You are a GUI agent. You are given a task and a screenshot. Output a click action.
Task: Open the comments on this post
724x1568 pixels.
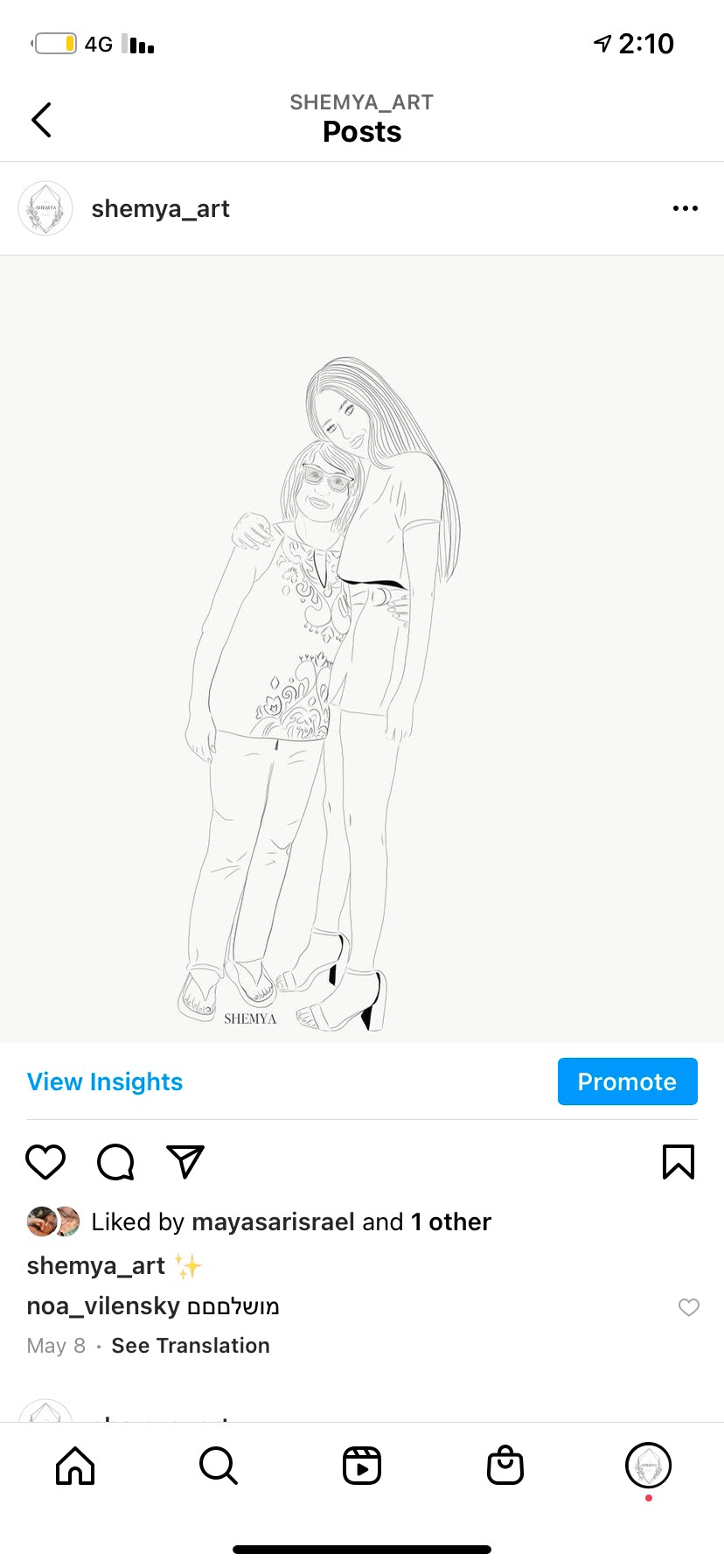[115, 1162]
